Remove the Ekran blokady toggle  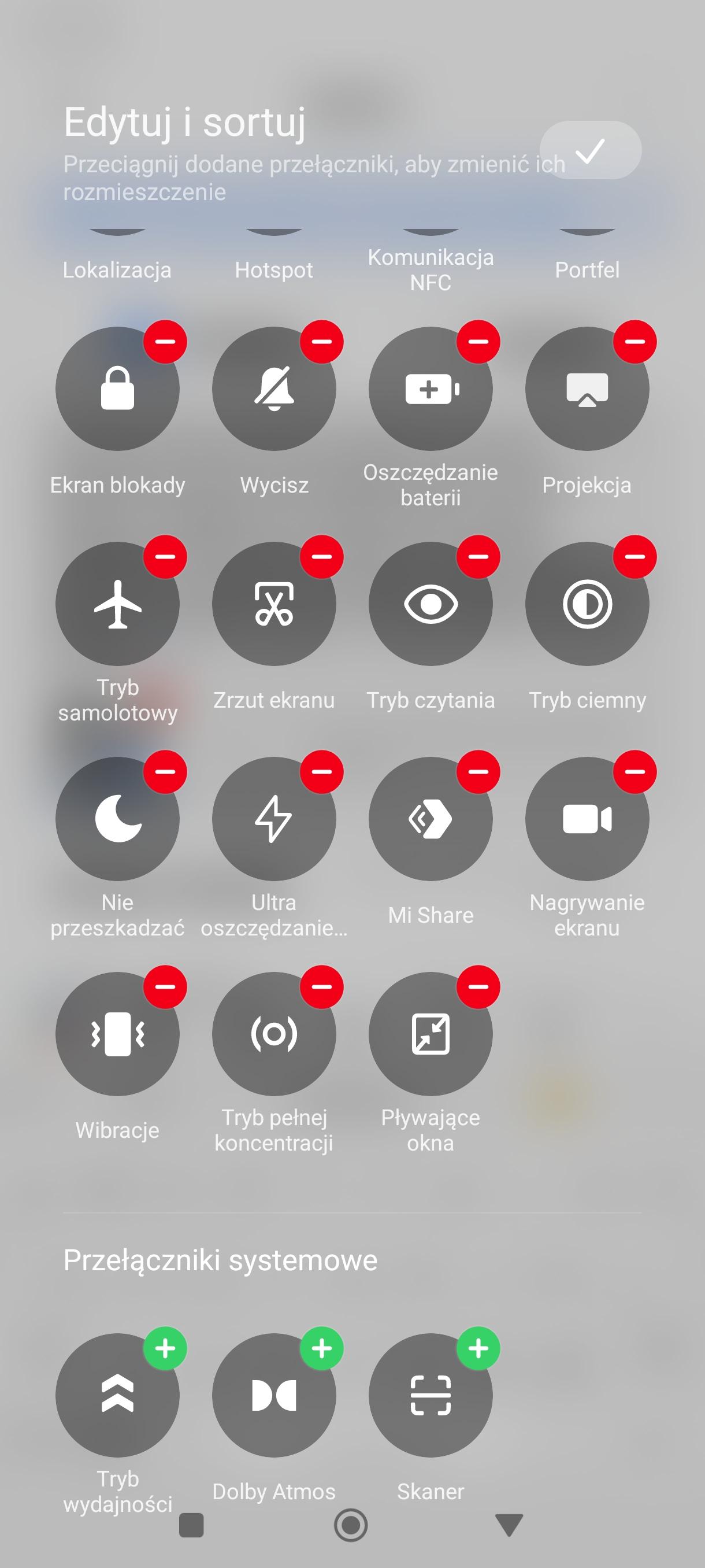[x=165, y=342]
